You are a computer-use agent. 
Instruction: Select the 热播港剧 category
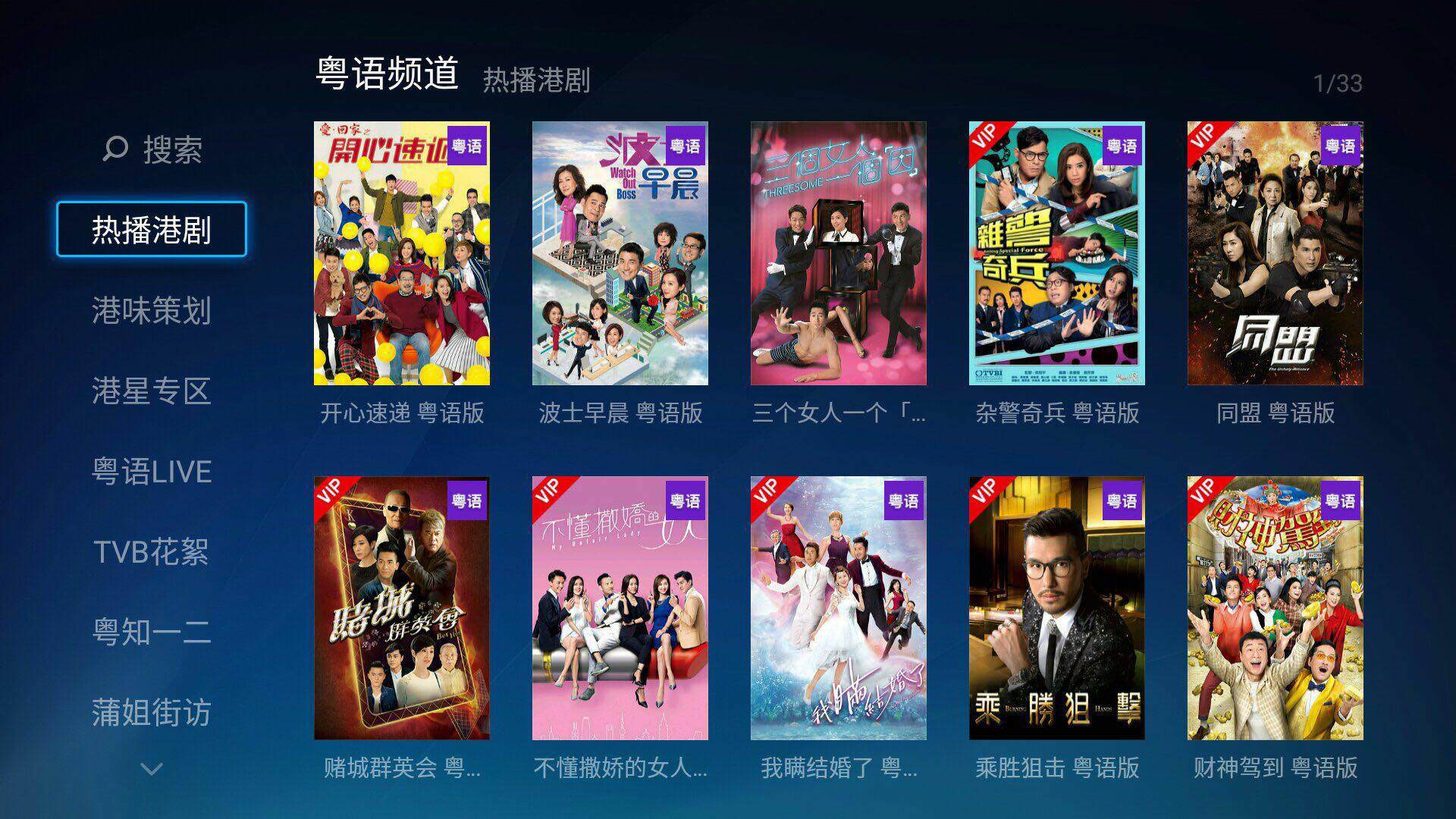point(152,230)
